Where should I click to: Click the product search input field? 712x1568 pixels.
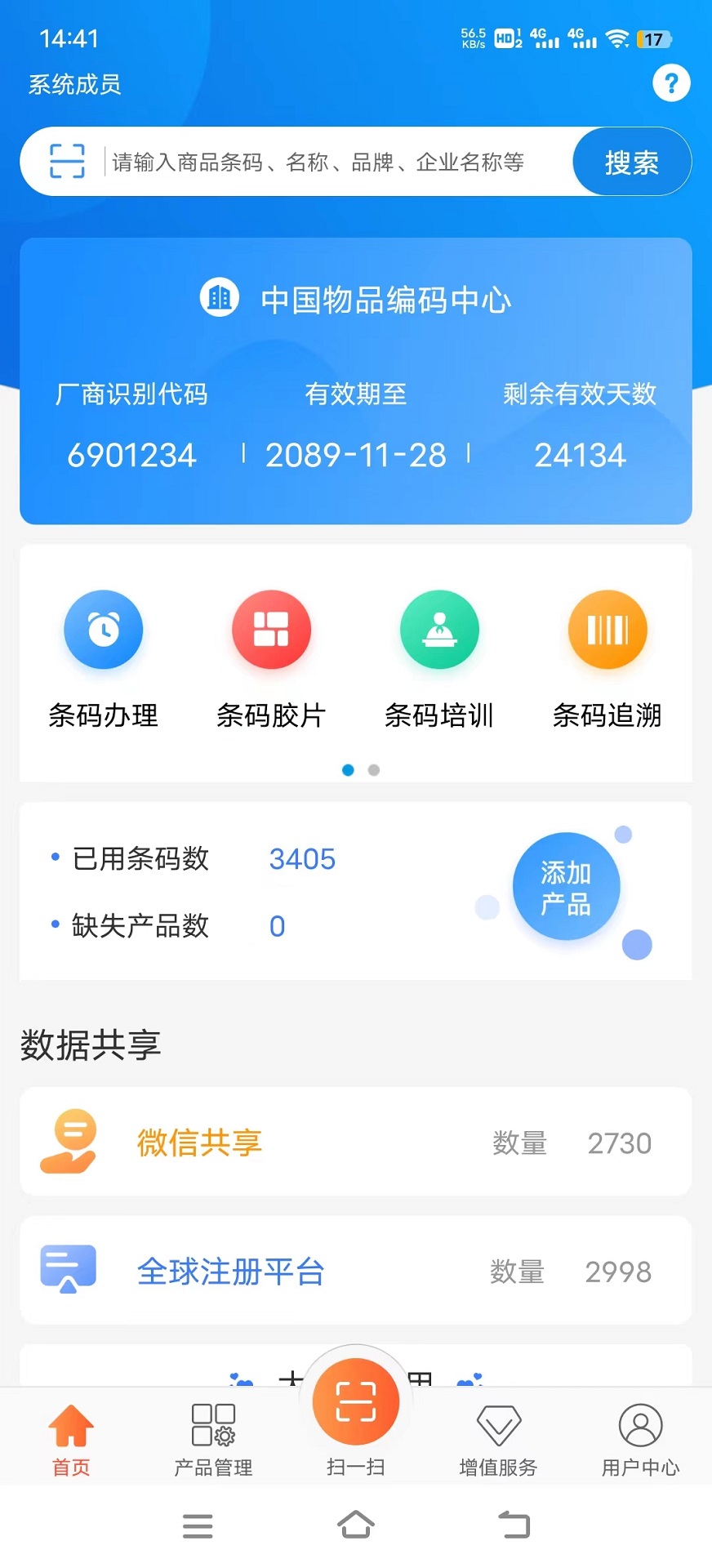[327, 161]
